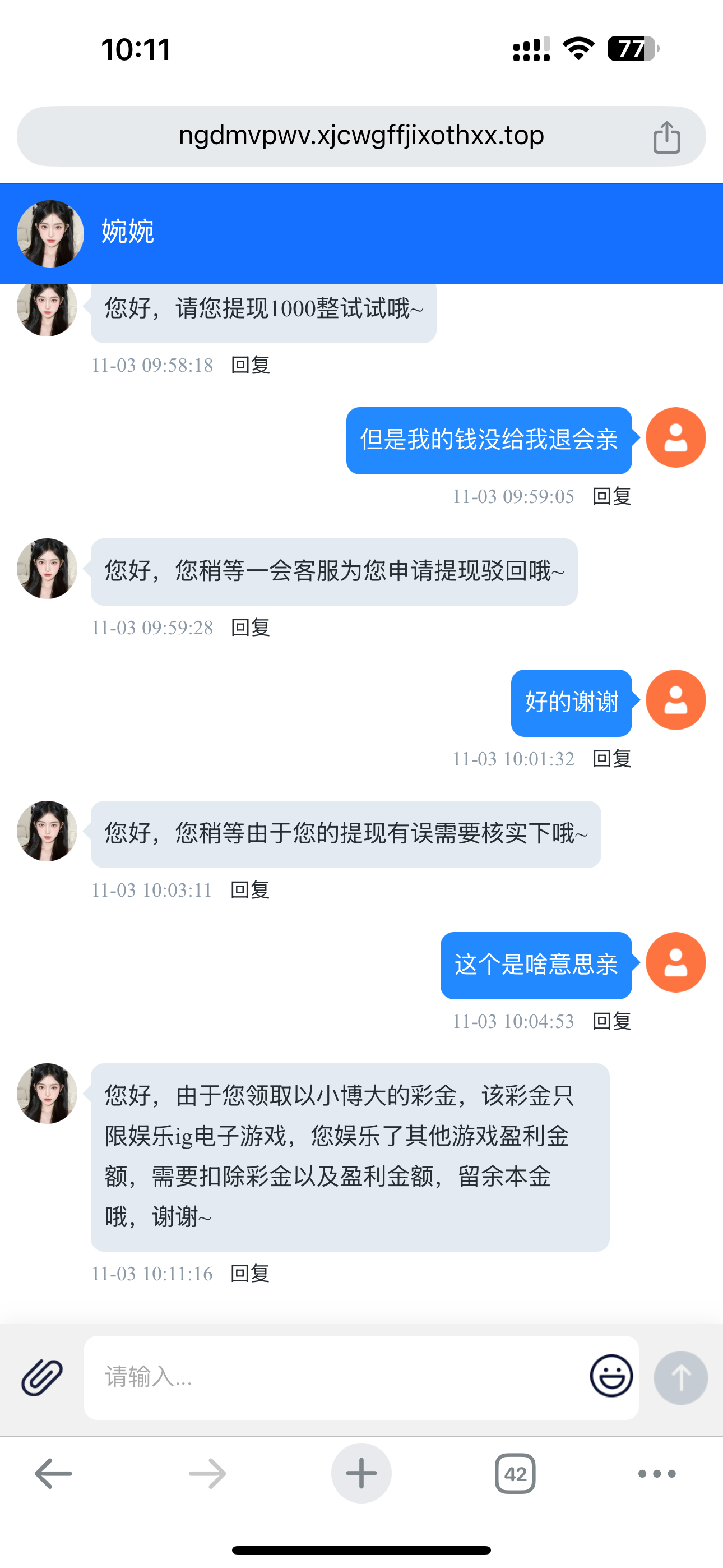Reply to the 09:59:05 message
This screenshot has height=1568, width=723.
(611, 497)
